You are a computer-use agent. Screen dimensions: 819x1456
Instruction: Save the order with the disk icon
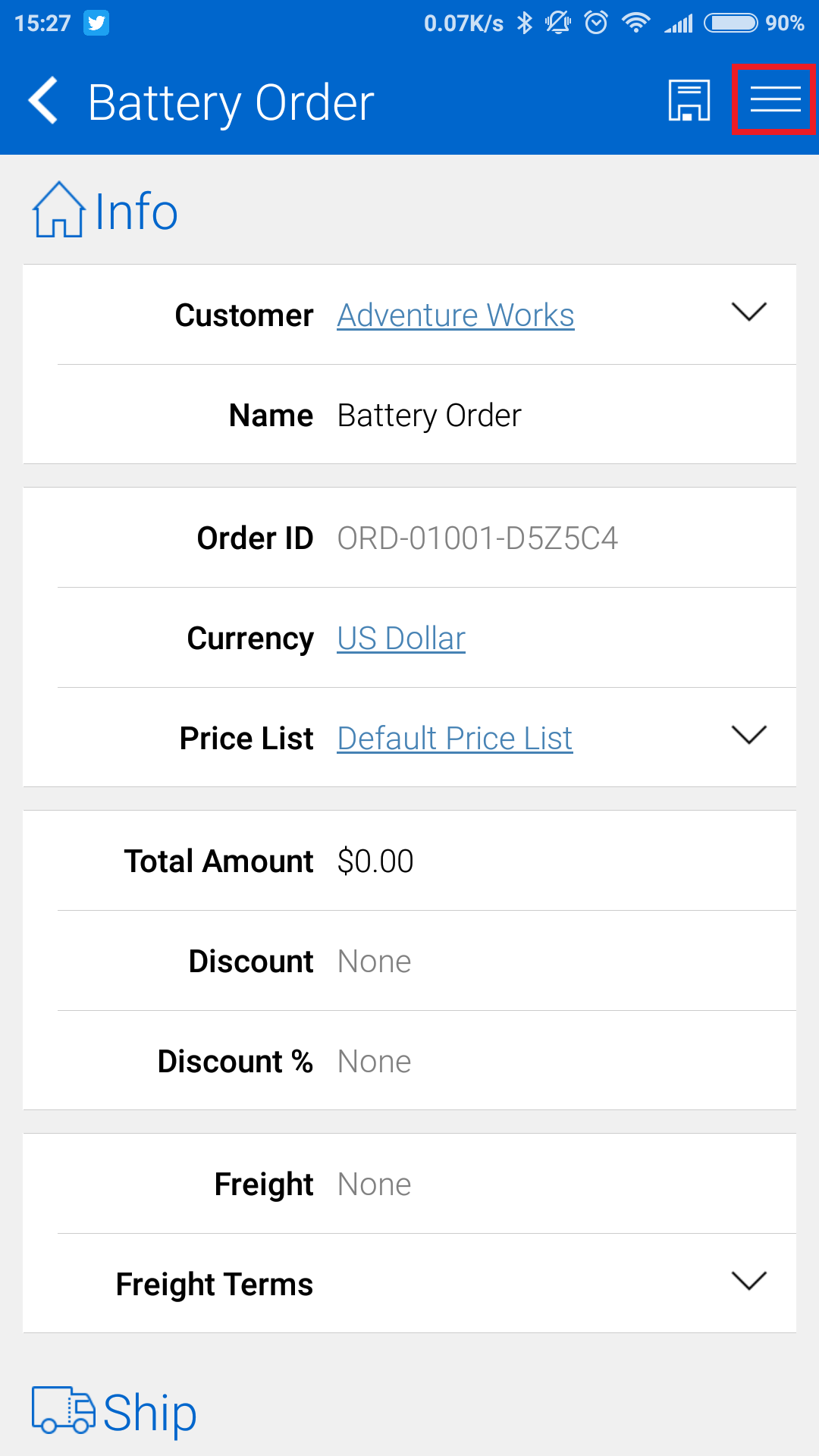point(689,101)
